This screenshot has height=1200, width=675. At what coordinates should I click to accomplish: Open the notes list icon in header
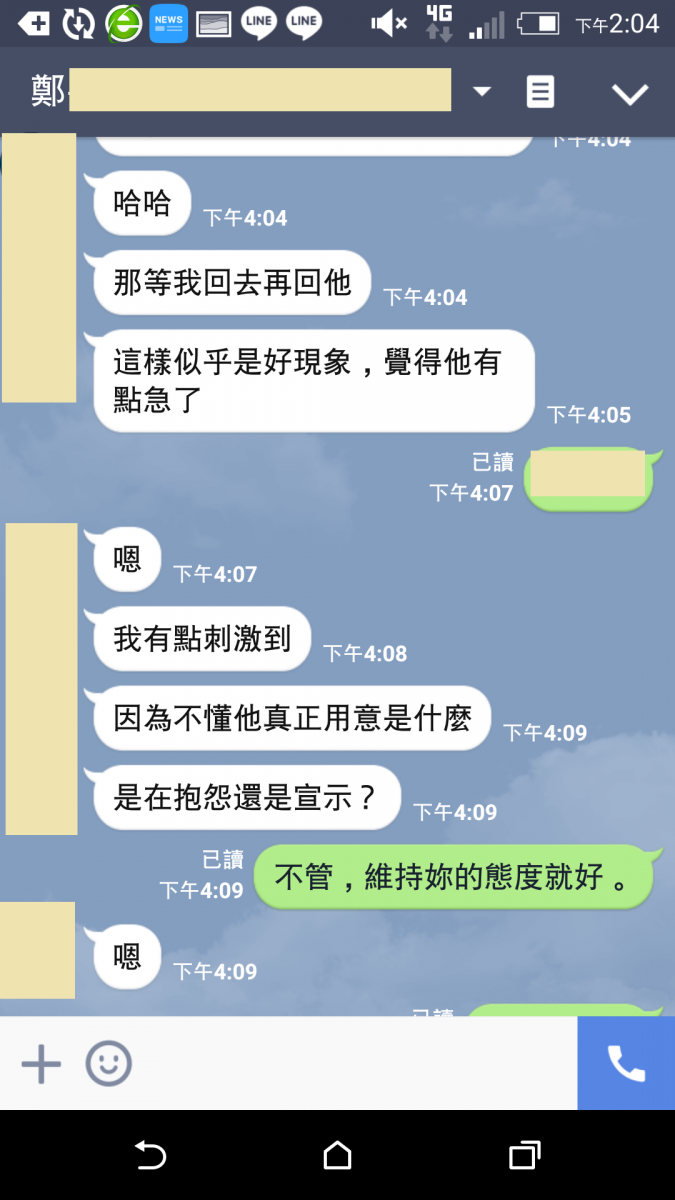tap(540, 92)
